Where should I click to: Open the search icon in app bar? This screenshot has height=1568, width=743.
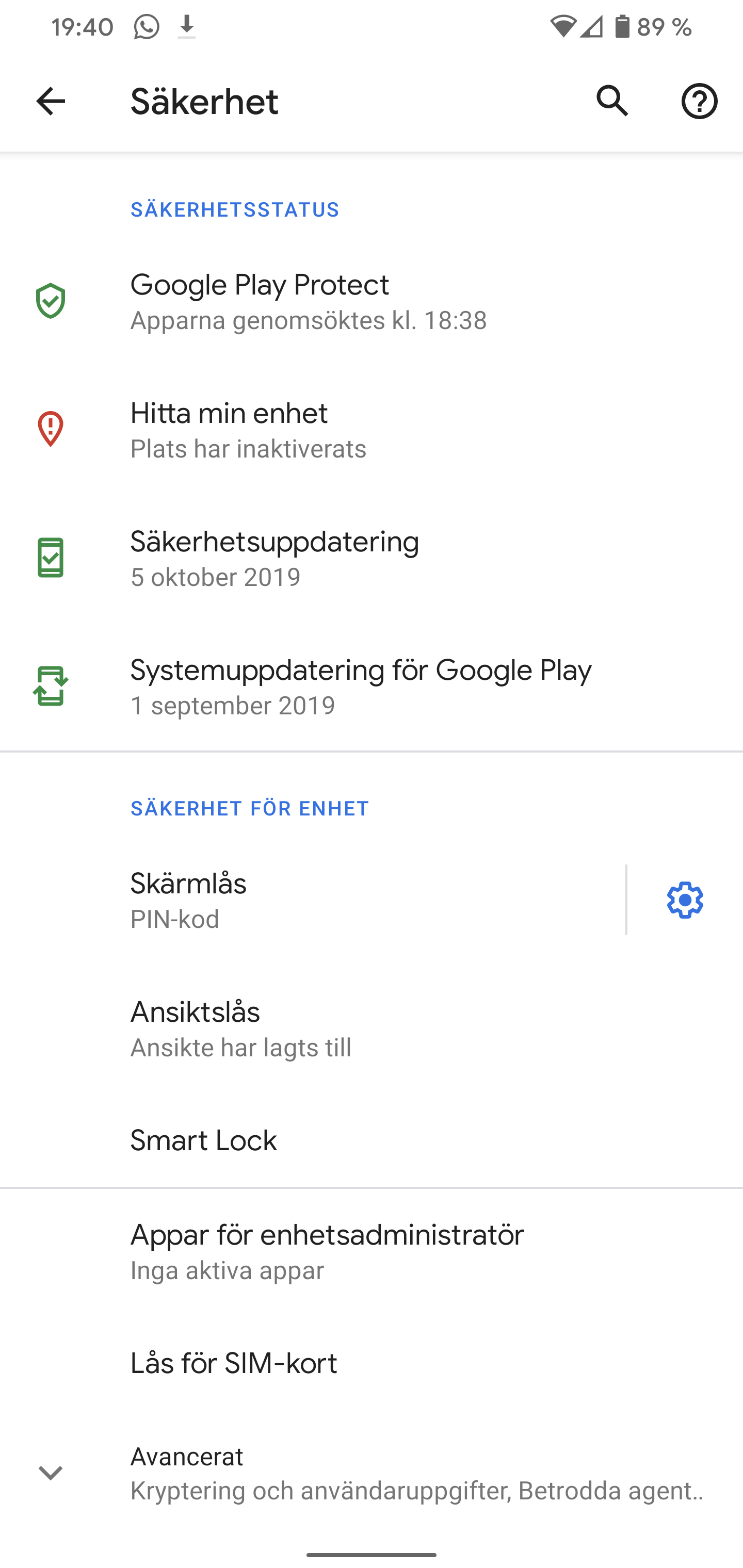(612, 101)
